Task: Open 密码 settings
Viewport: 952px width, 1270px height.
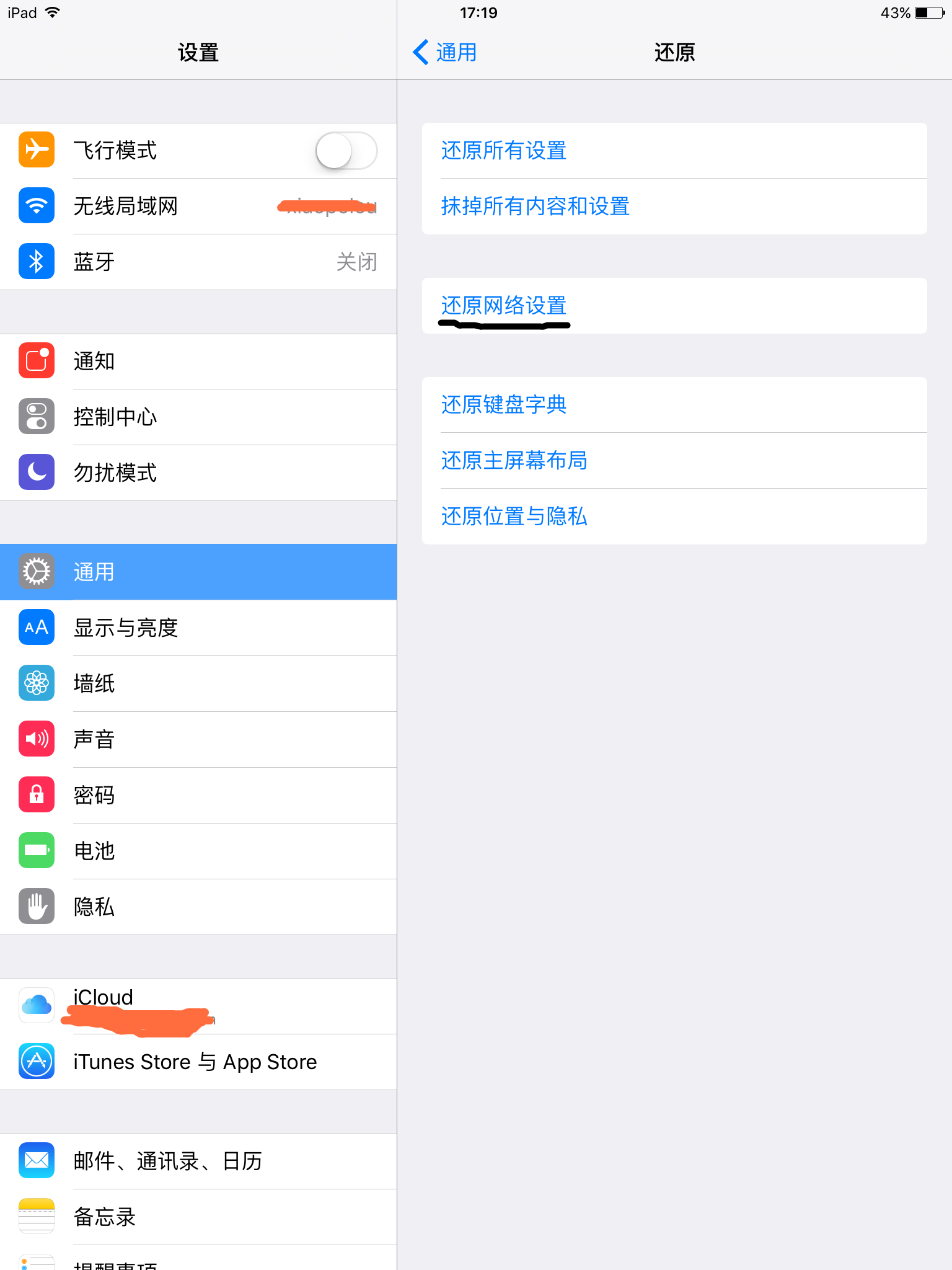Action: [198, 795]
